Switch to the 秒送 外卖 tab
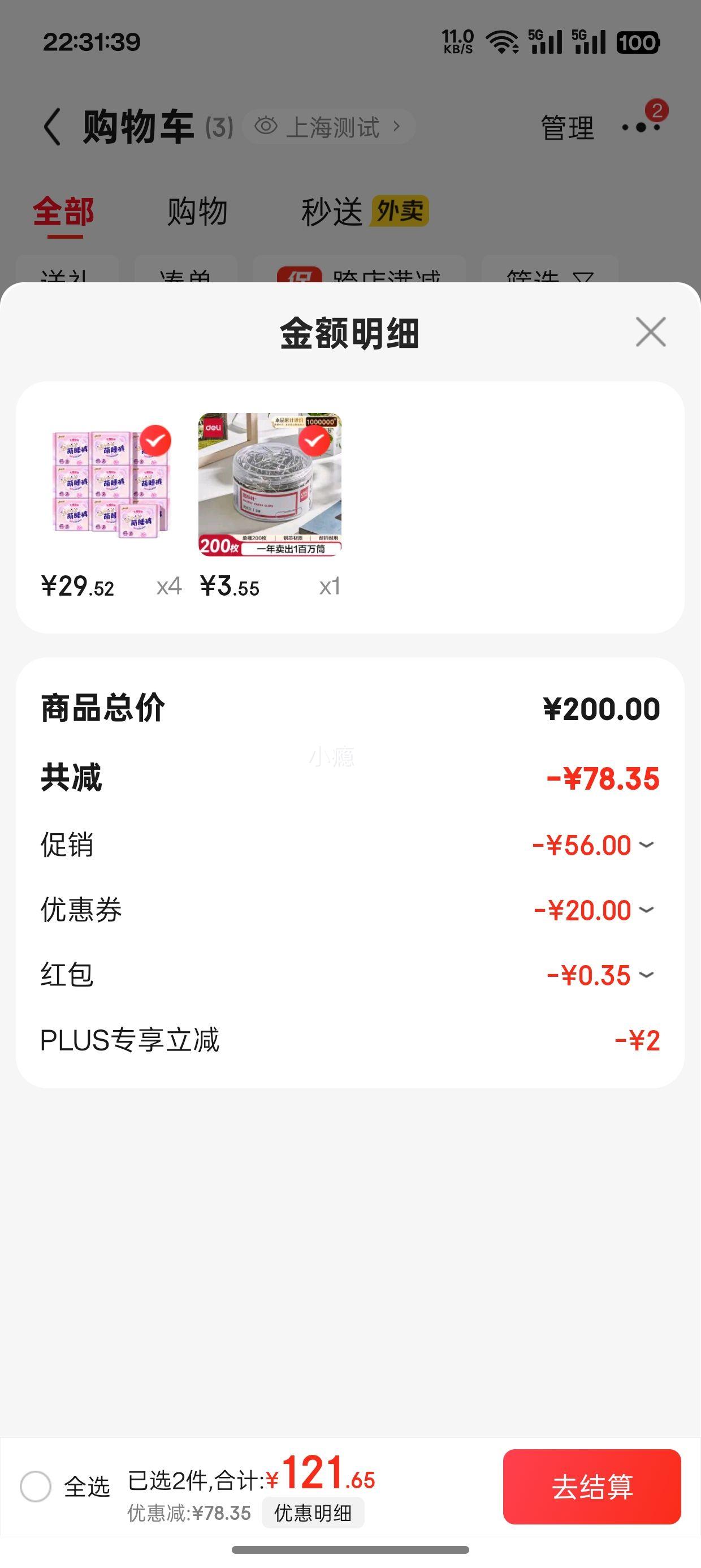 click(x=365, y=212)
